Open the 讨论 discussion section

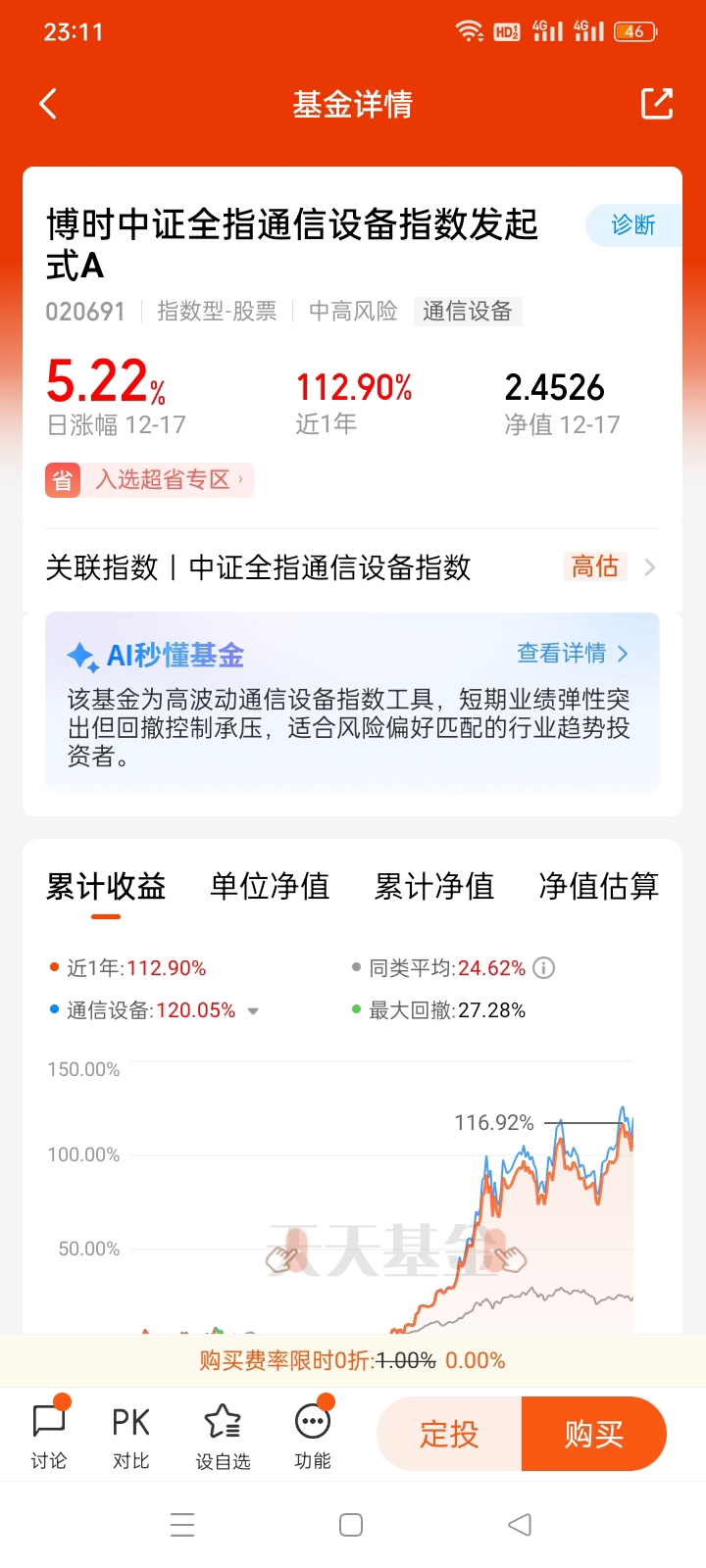[49, 1436]
